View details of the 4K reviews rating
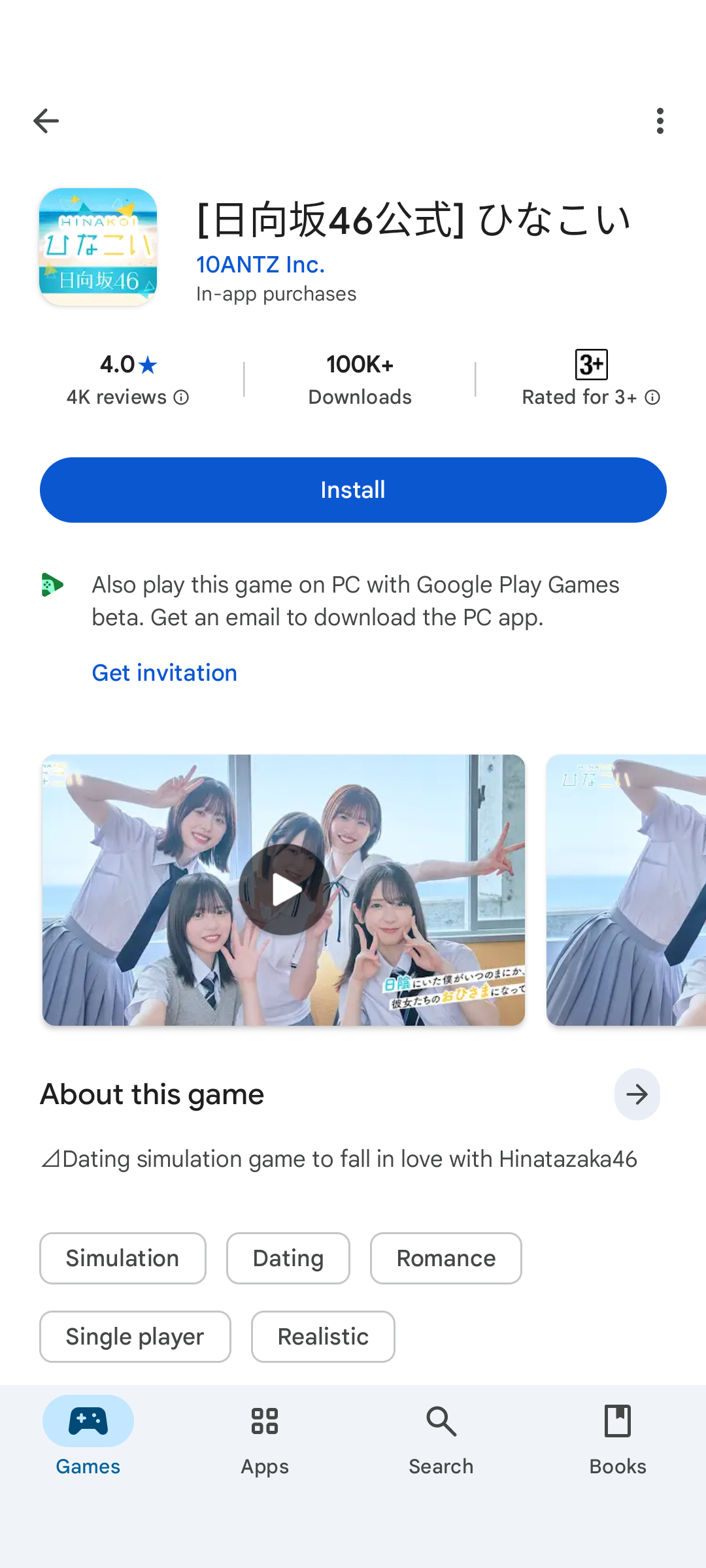 [127, 380]
